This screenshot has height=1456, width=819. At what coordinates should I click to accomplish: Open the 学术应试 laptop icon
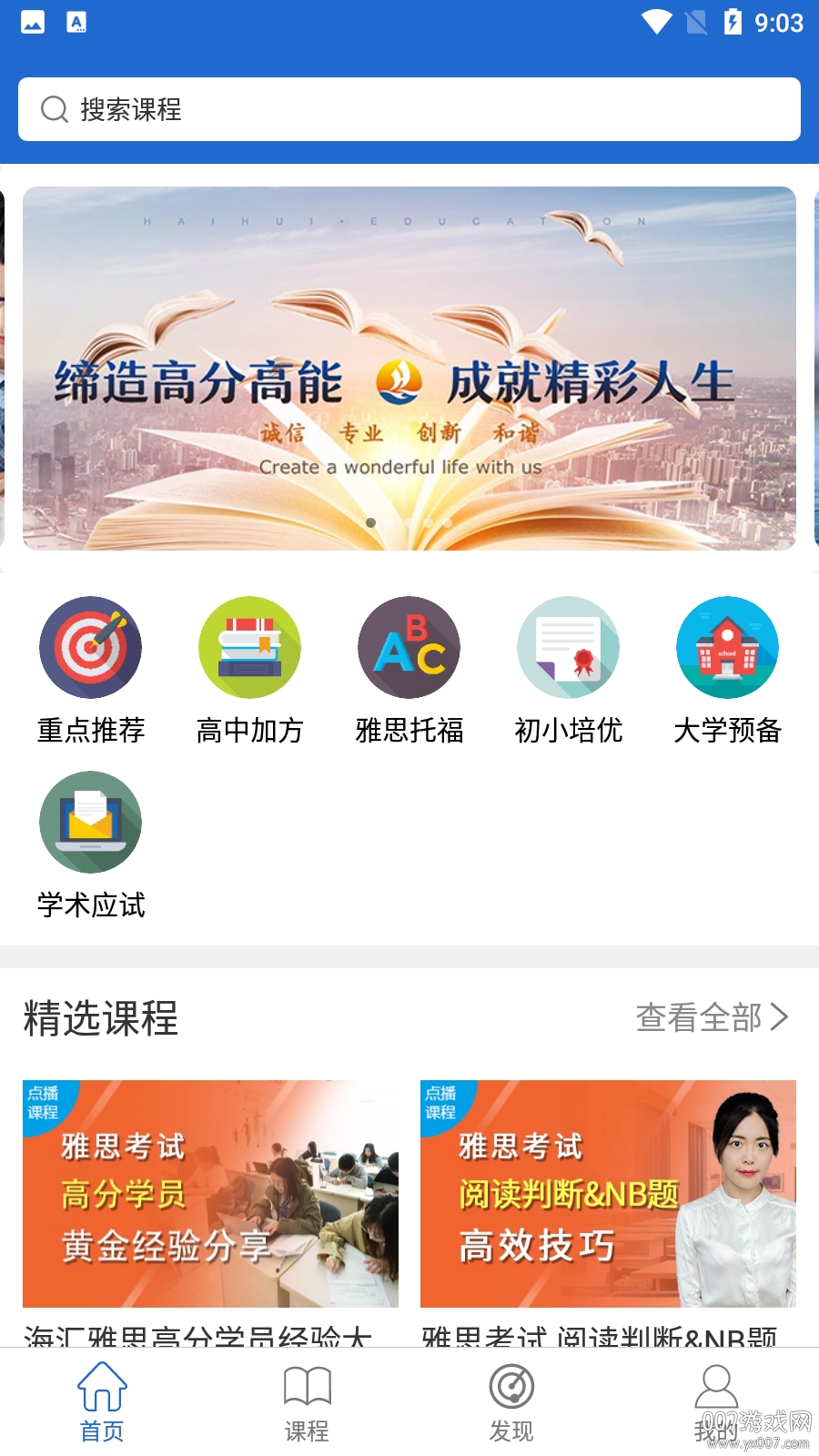(90, 821)
